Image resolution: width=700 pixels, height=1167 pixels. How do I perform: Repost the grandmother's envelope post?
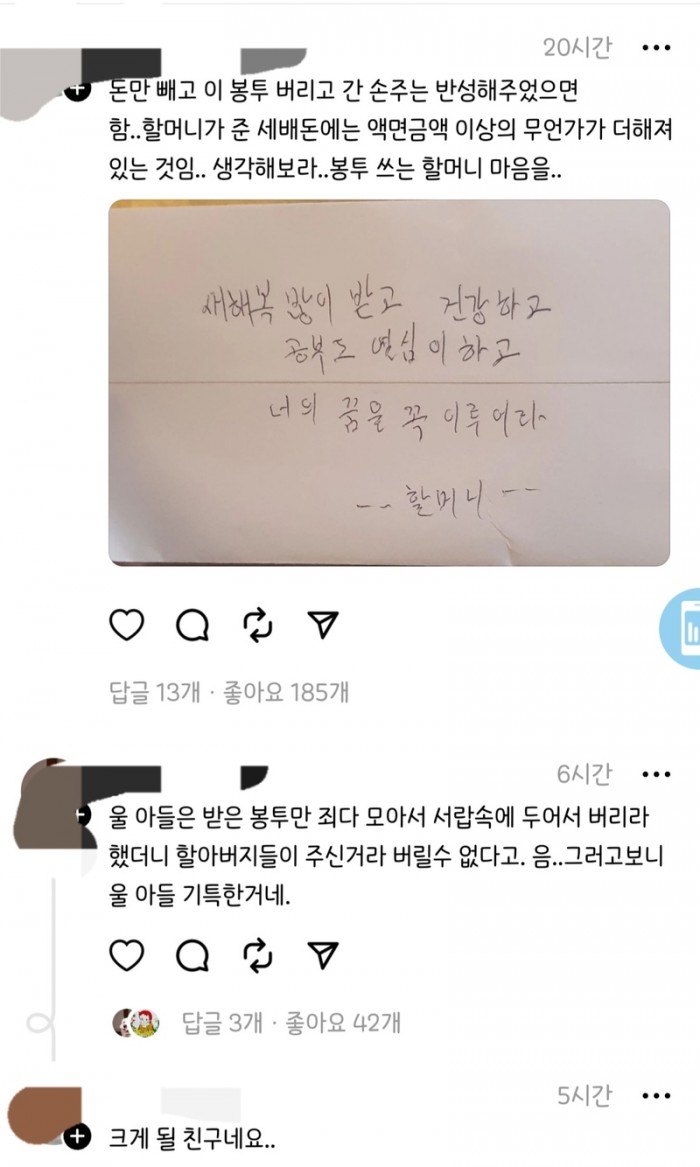coord(257,625)
